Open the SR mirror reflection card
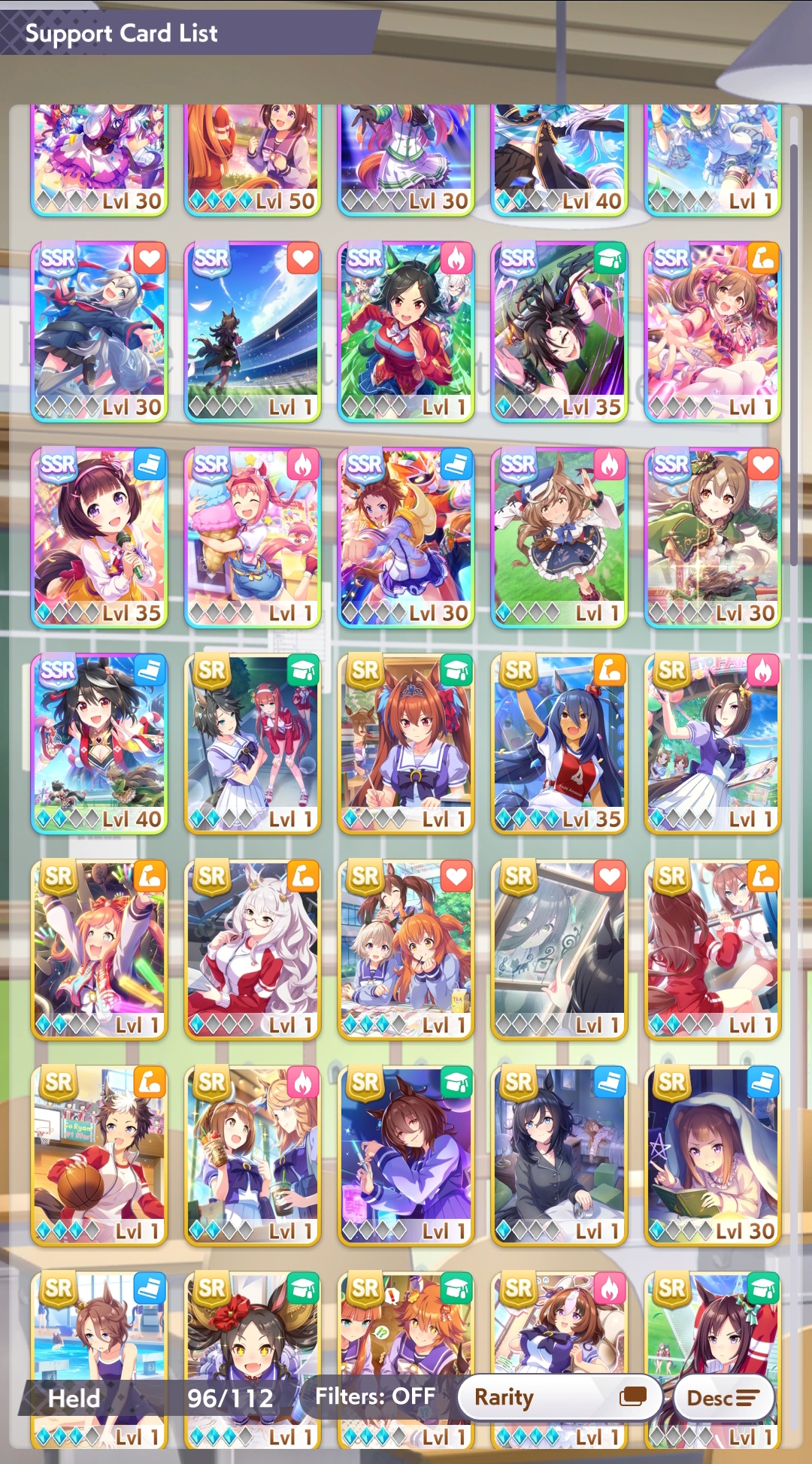 click(559, 950)
